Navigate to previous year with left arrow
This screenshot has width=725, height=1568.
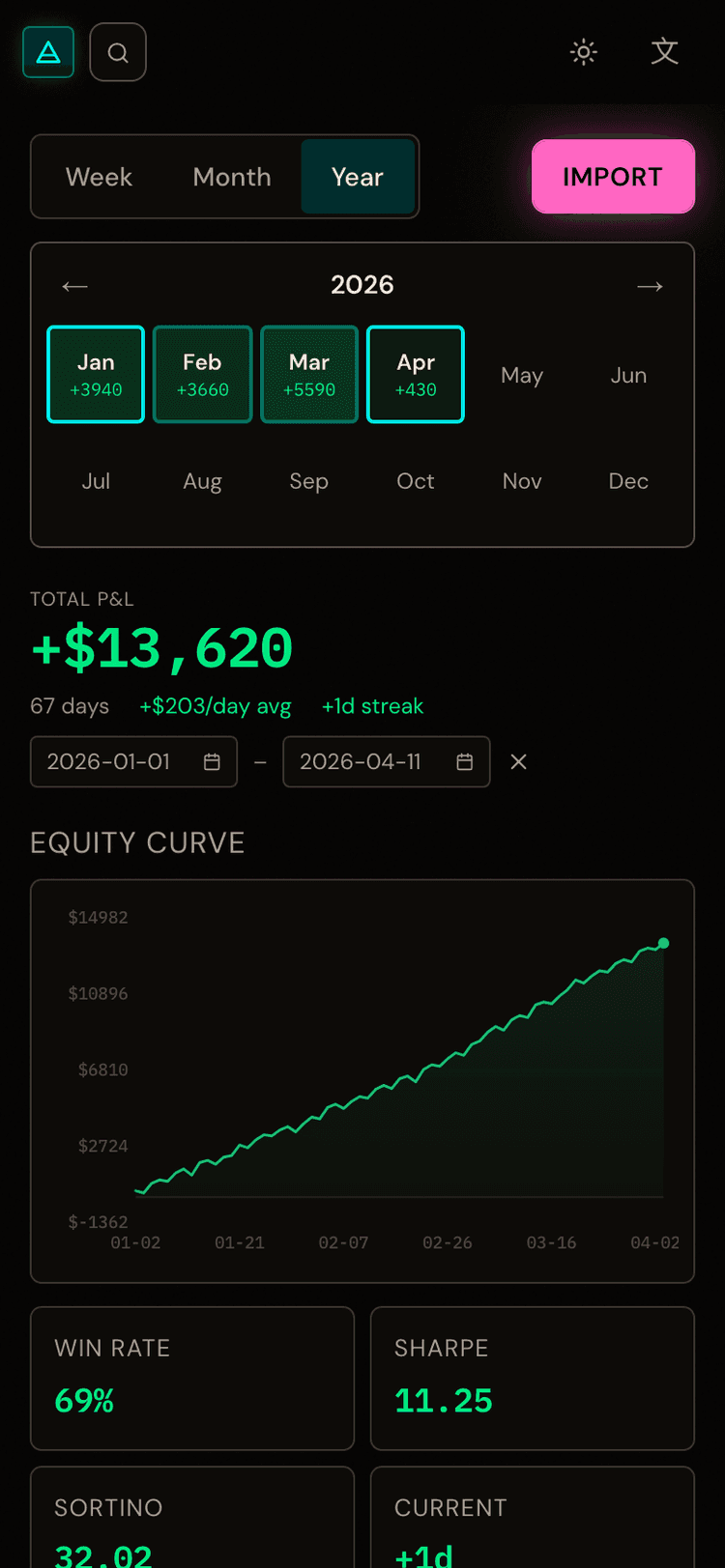coord(75,286)
